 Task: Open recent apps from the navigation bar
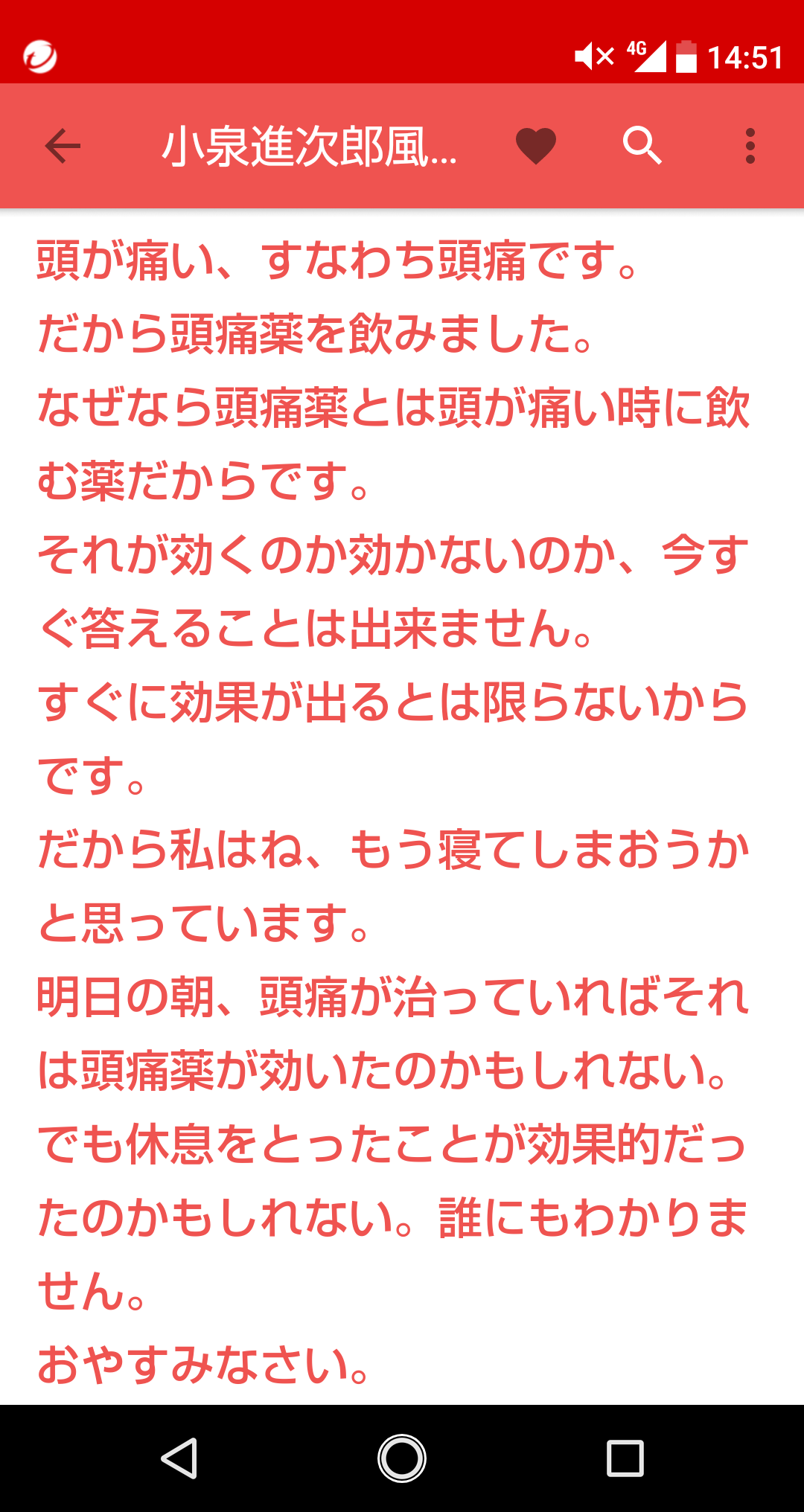point(625,1458)
